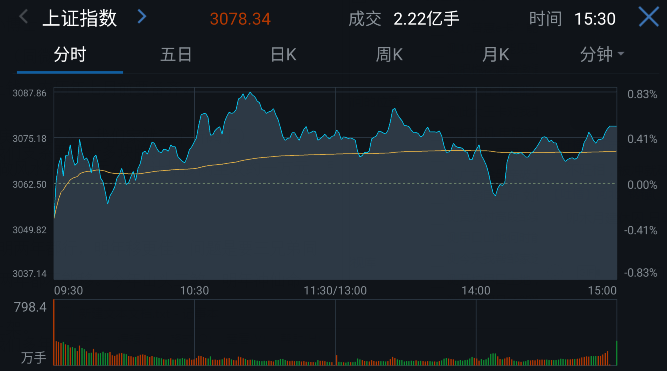The height and width of the screenshot is (371, 667).
Task: Select the 分时 intraday tab
Action: click(x=70, y=55)
